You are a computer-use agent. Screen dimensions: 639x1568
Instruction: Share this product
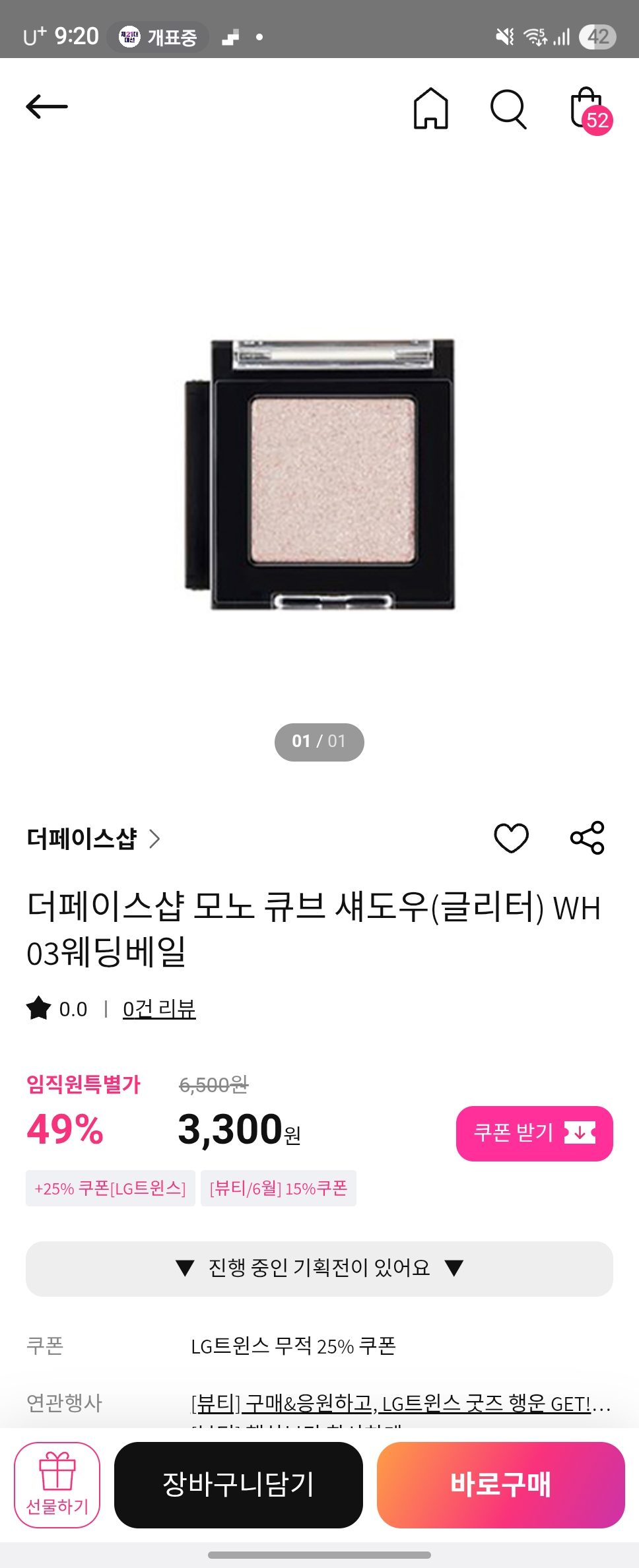point(587,838)
